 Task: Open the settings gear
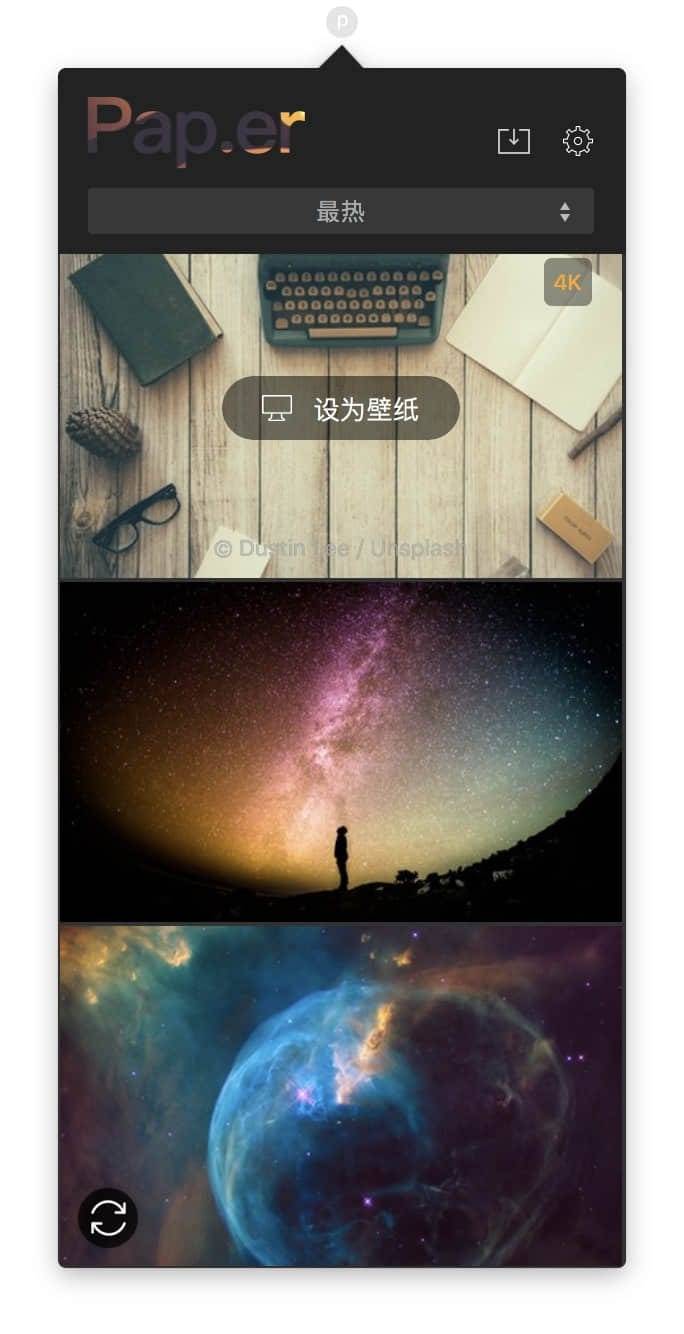tap(578, 141)
